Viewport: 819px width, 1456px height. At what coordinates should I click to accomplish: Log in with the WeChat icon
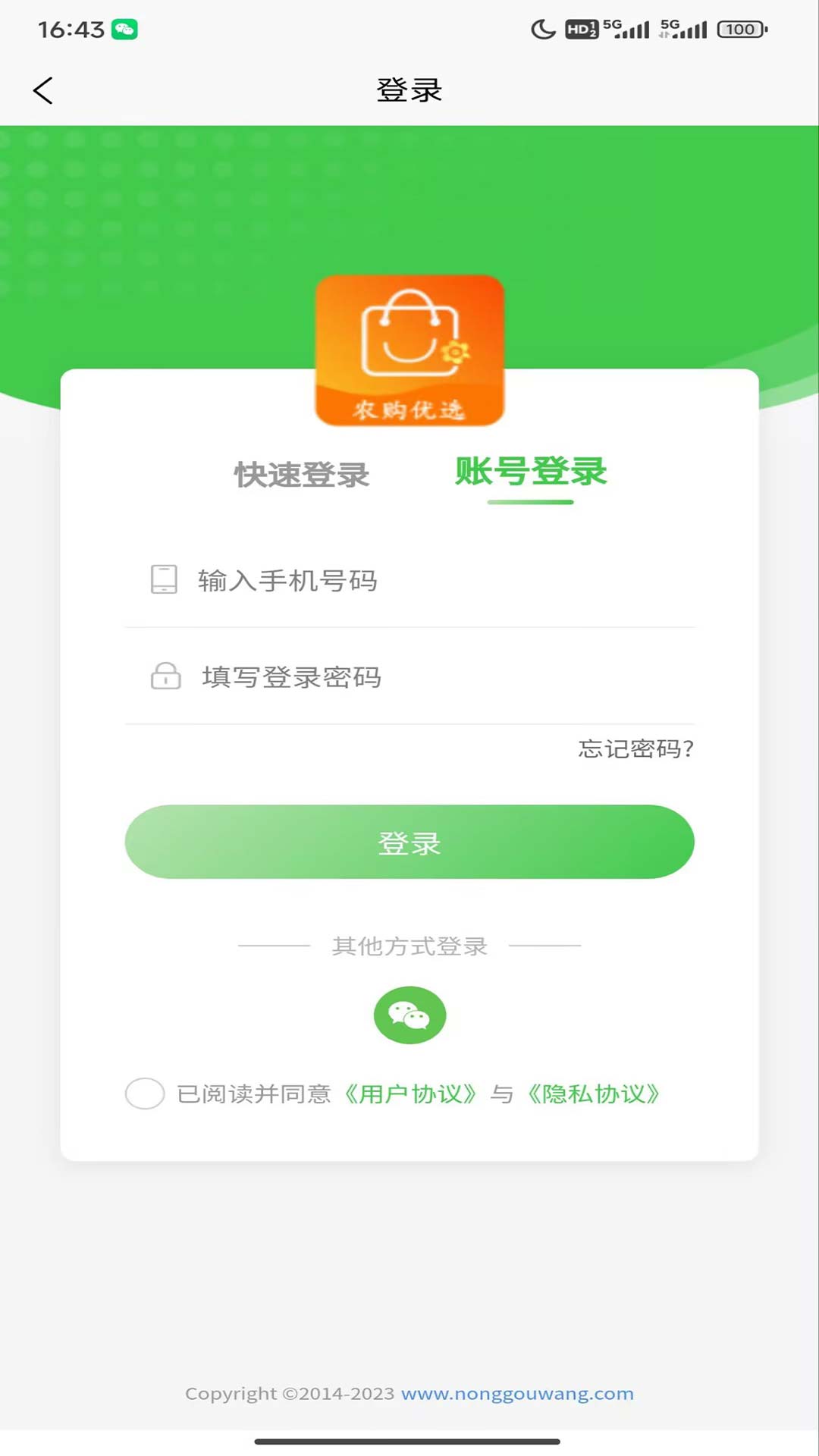pos(409,1015)
